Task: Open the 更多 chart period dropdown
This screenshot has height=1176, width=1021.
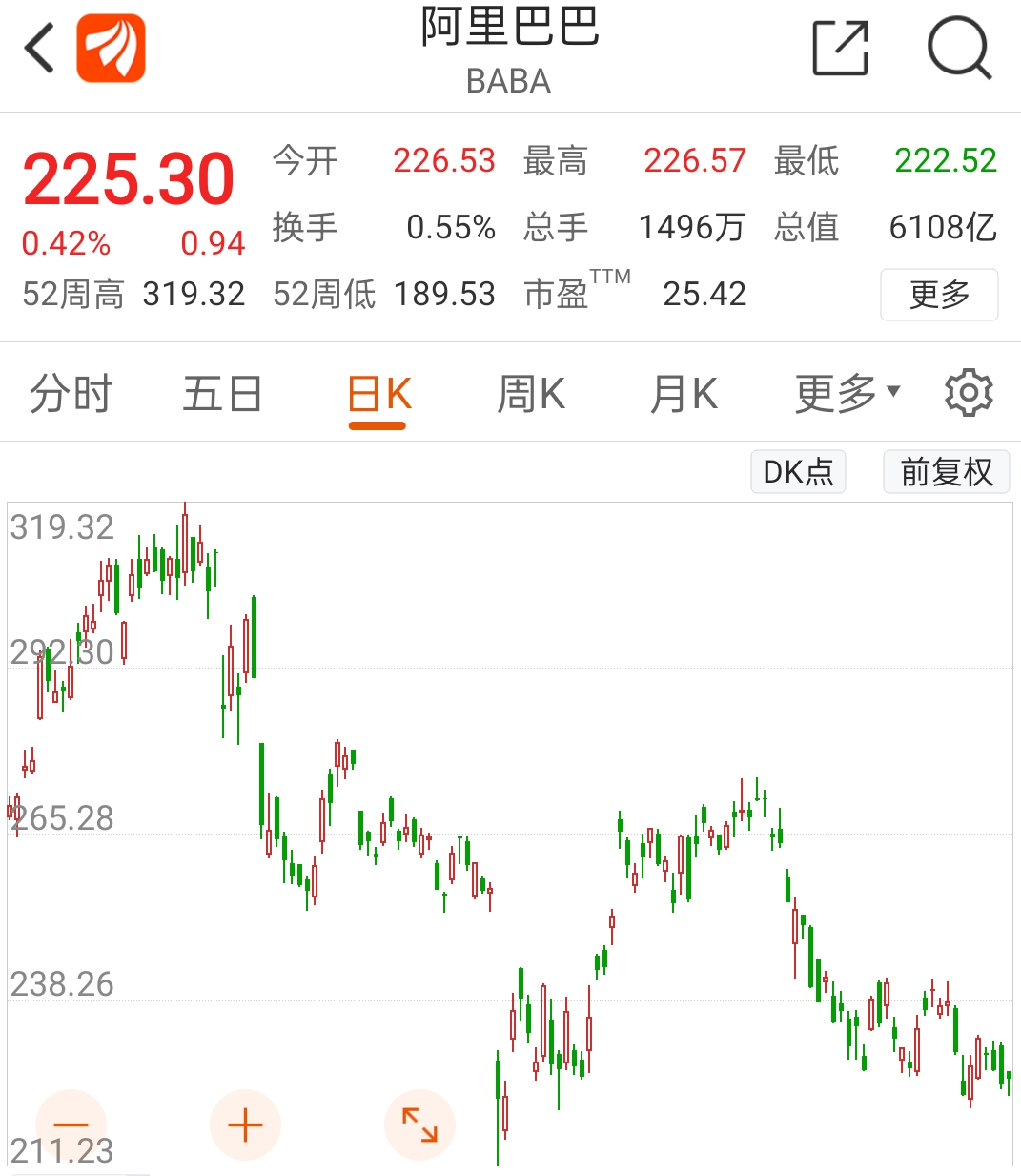Action: point(847,394)
